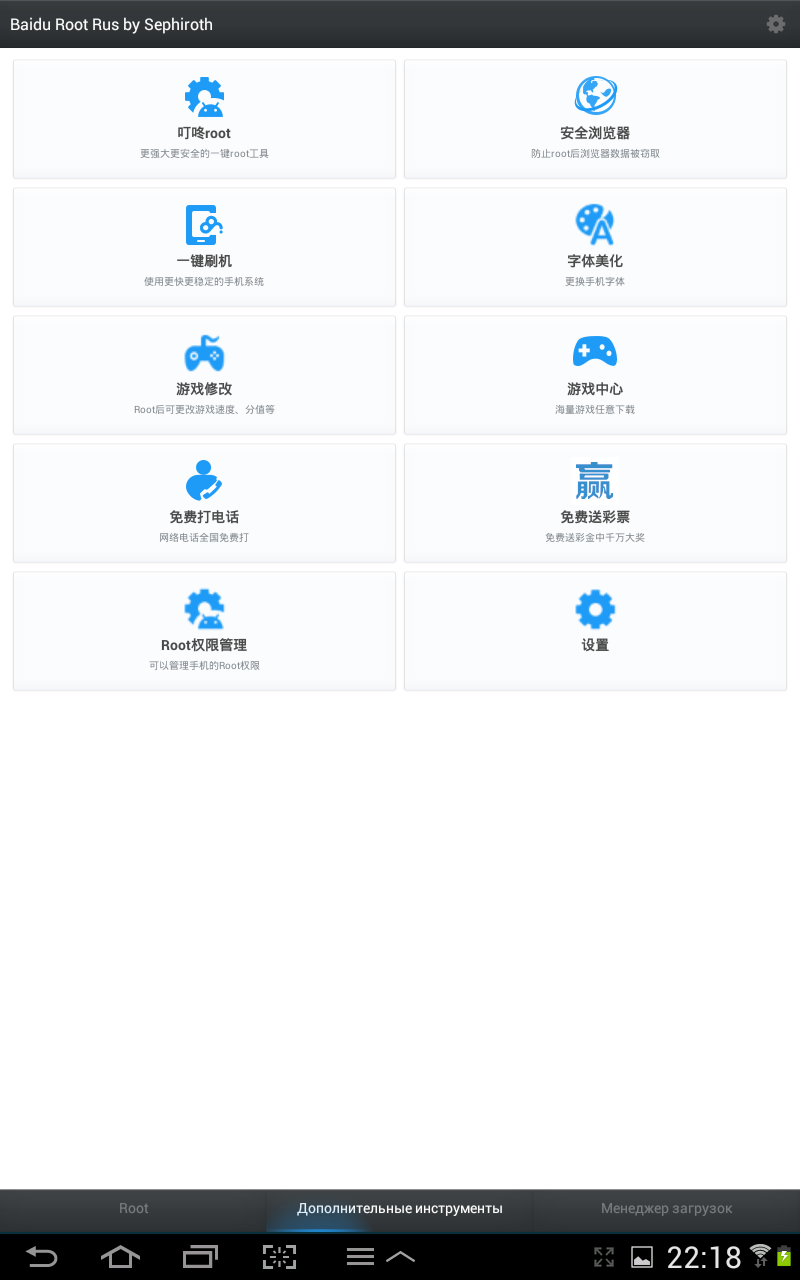The image size is (800, 1280).
Task: Open Root权限管理 permission manager
Action: pos(204,631)
